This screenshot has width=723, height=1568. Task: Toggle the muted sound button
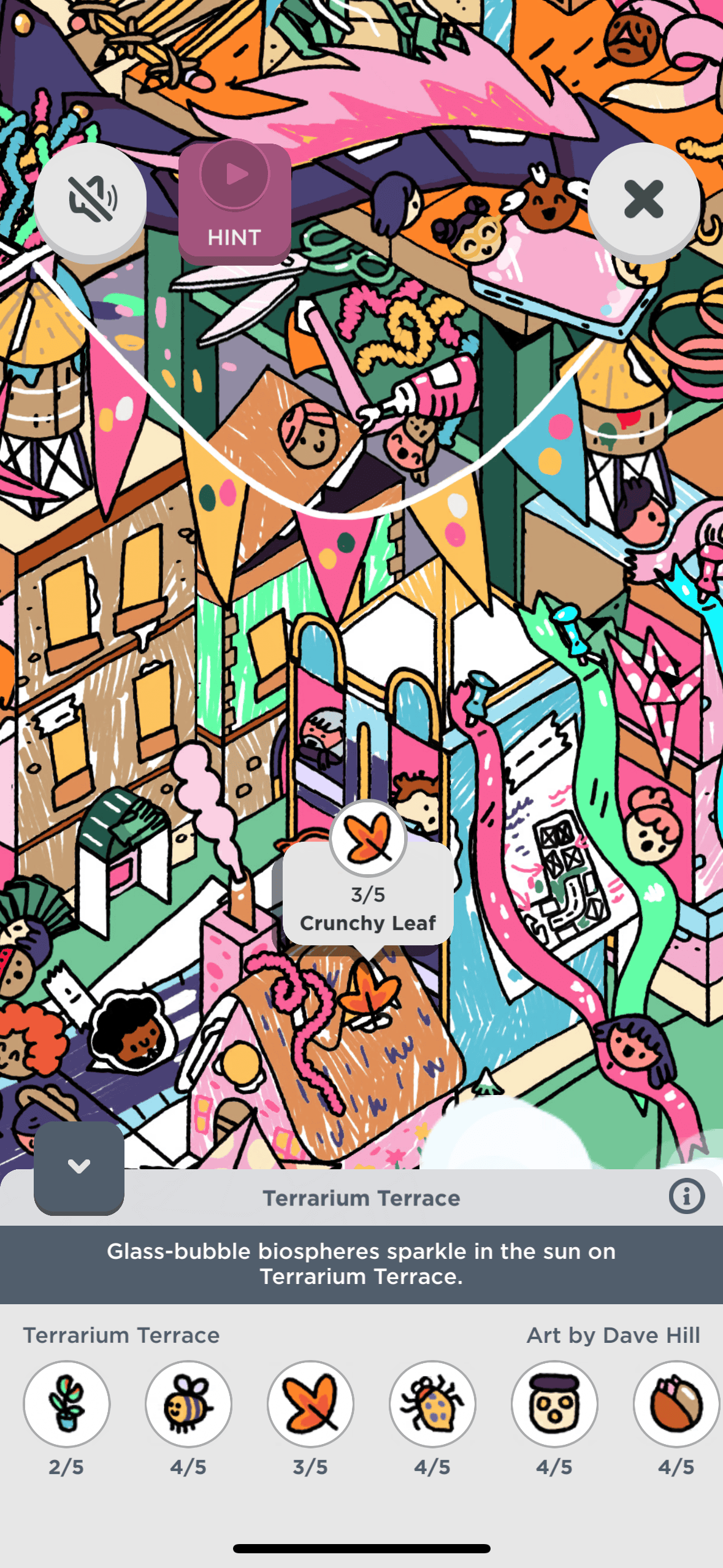[90, 199]
